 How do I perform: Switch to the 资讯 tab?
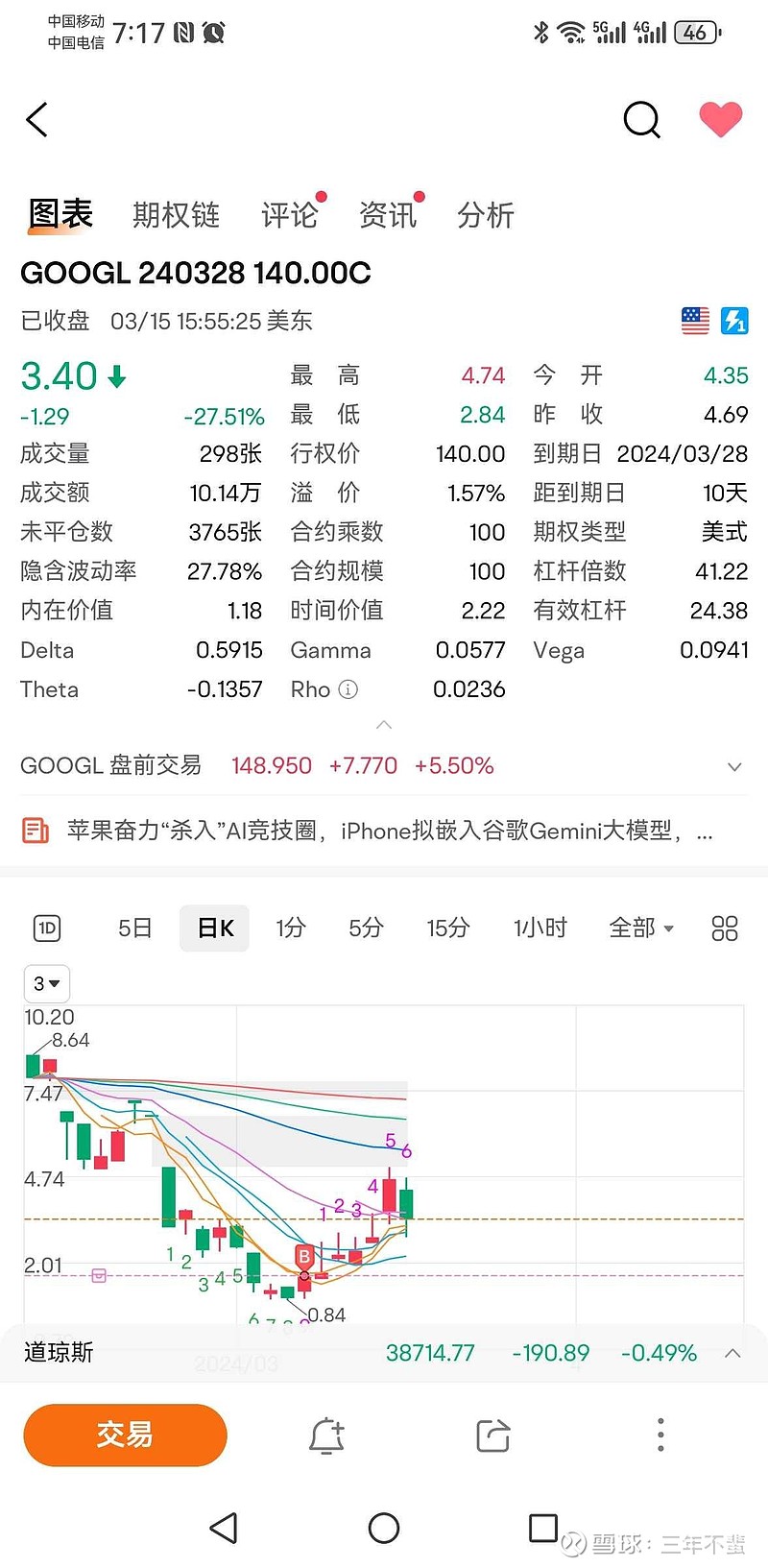tap(387, 215)
